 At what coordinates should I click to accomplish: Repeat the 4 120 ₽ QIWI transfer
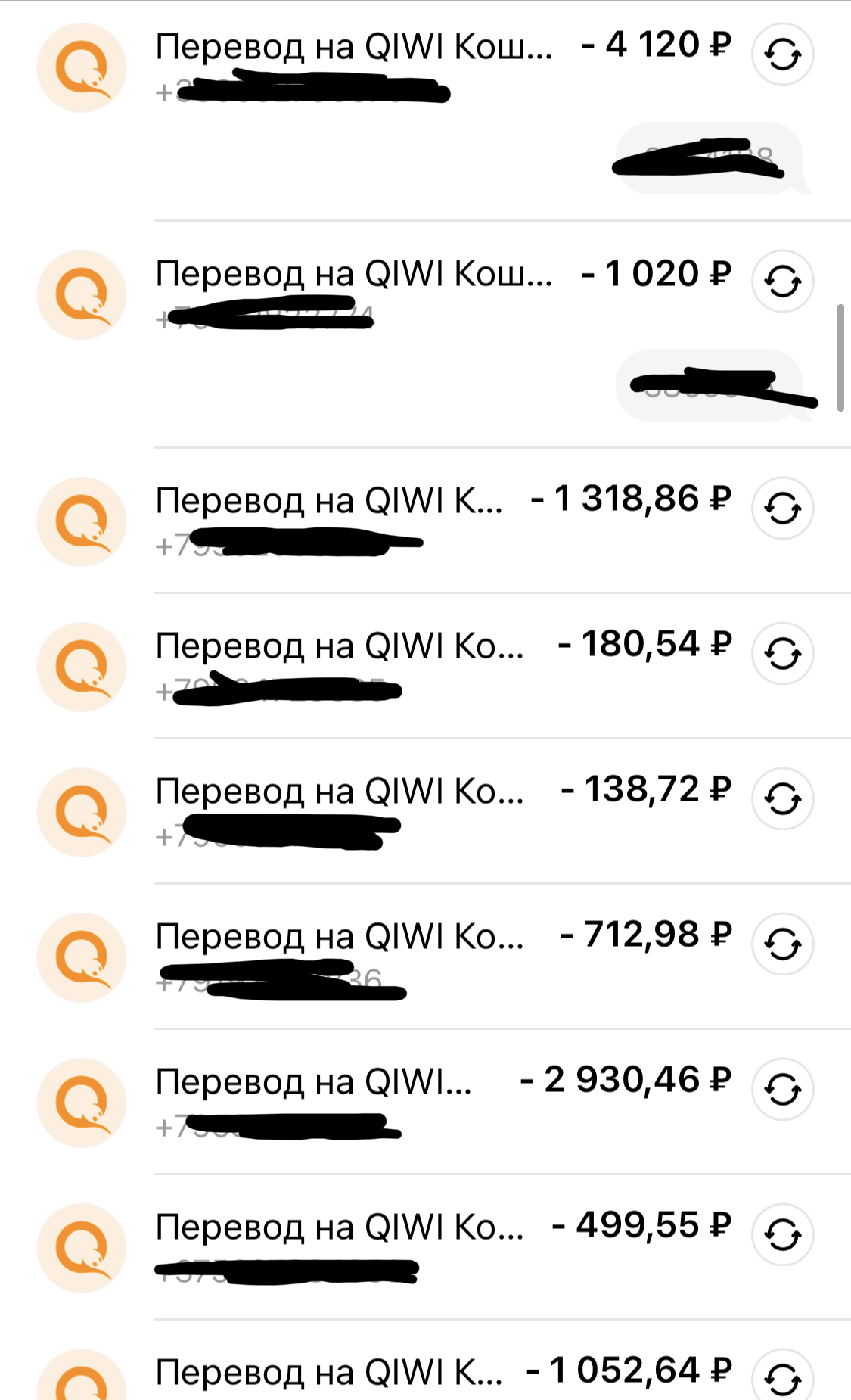coord(782,54)
